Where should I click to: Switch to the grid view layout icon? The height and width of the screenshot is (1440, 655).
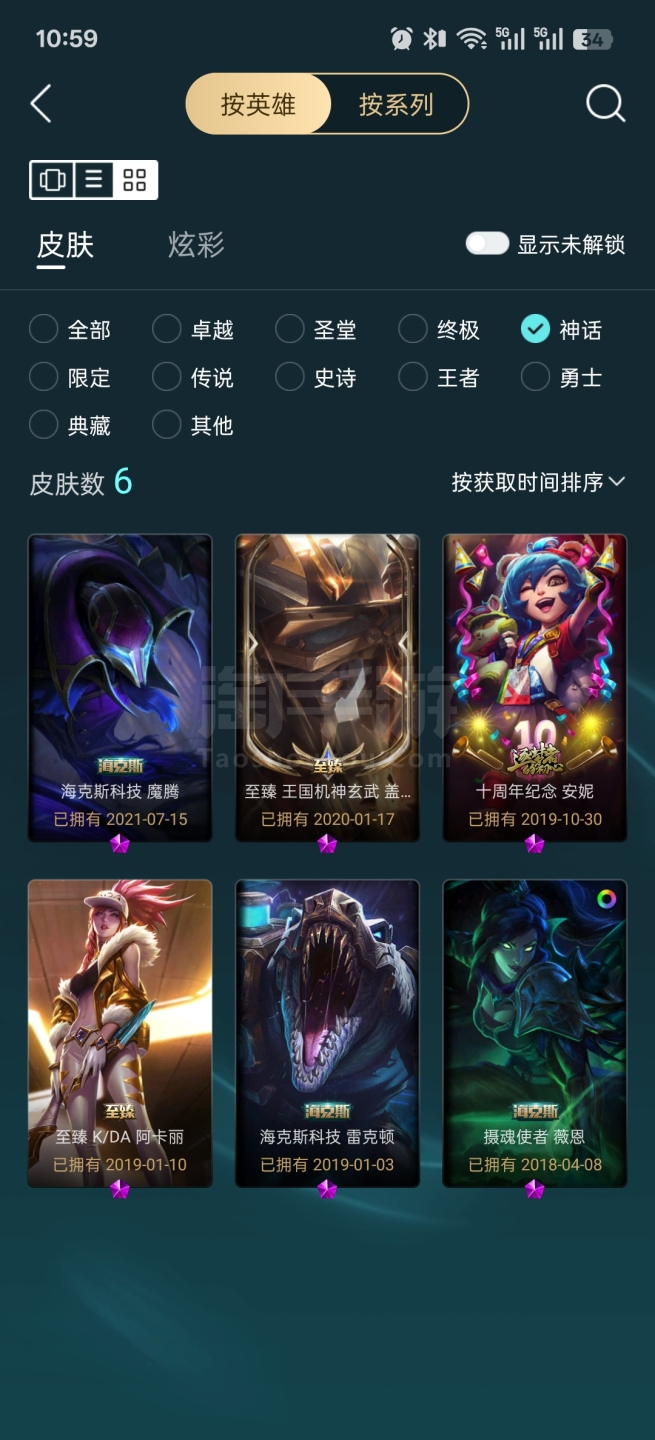135,180
